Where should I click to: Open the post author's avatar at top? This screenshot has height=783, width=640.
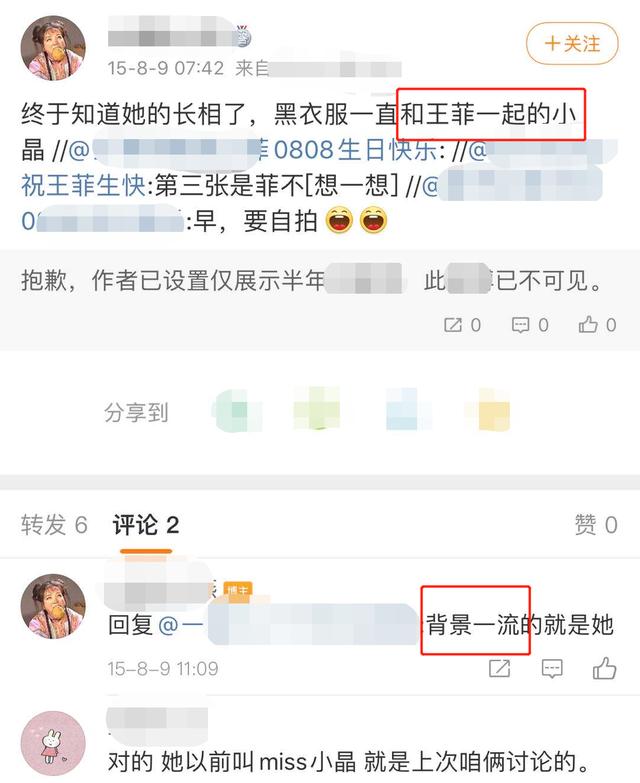tap(53, 48)
